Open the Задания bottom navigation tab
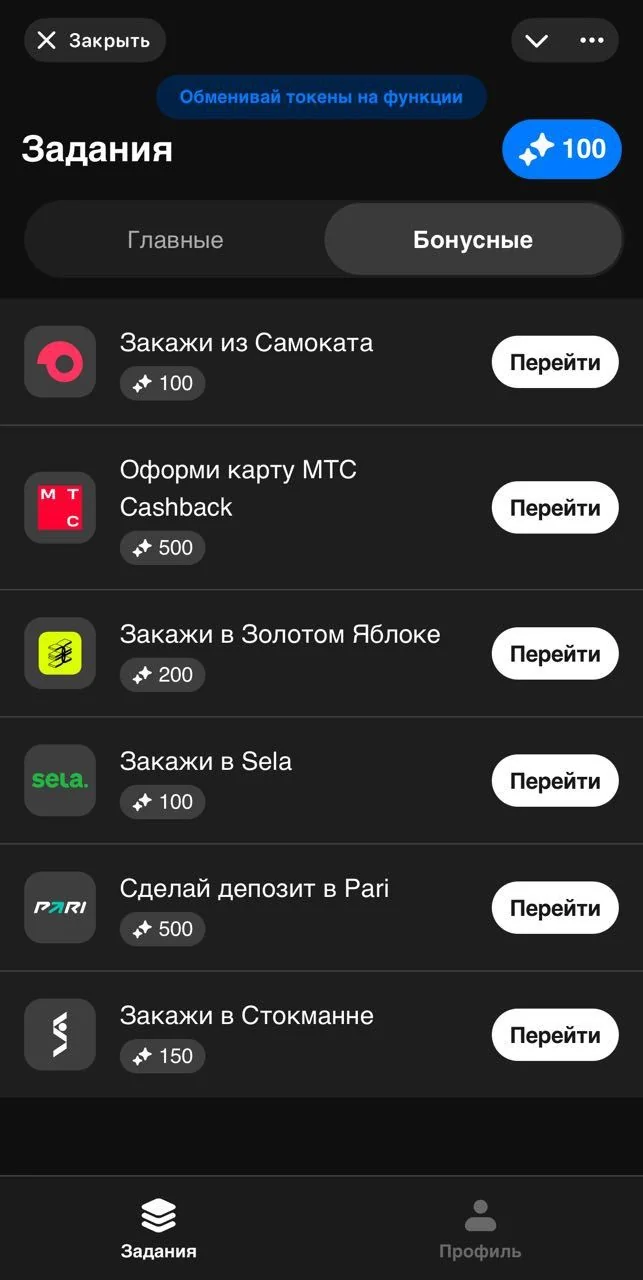643x1280 pixels. tap(159, 1229)
